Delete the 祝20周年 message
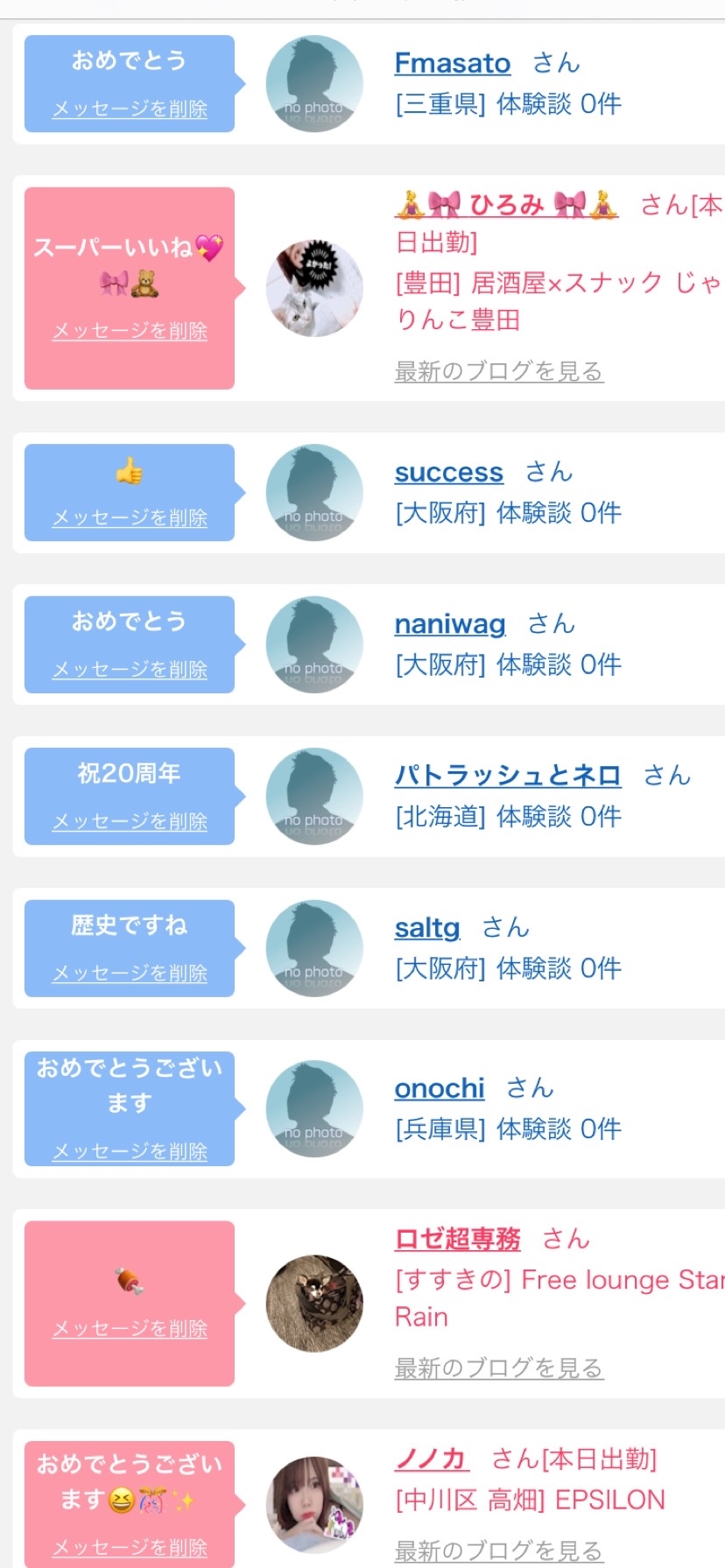 coord(130,822)
